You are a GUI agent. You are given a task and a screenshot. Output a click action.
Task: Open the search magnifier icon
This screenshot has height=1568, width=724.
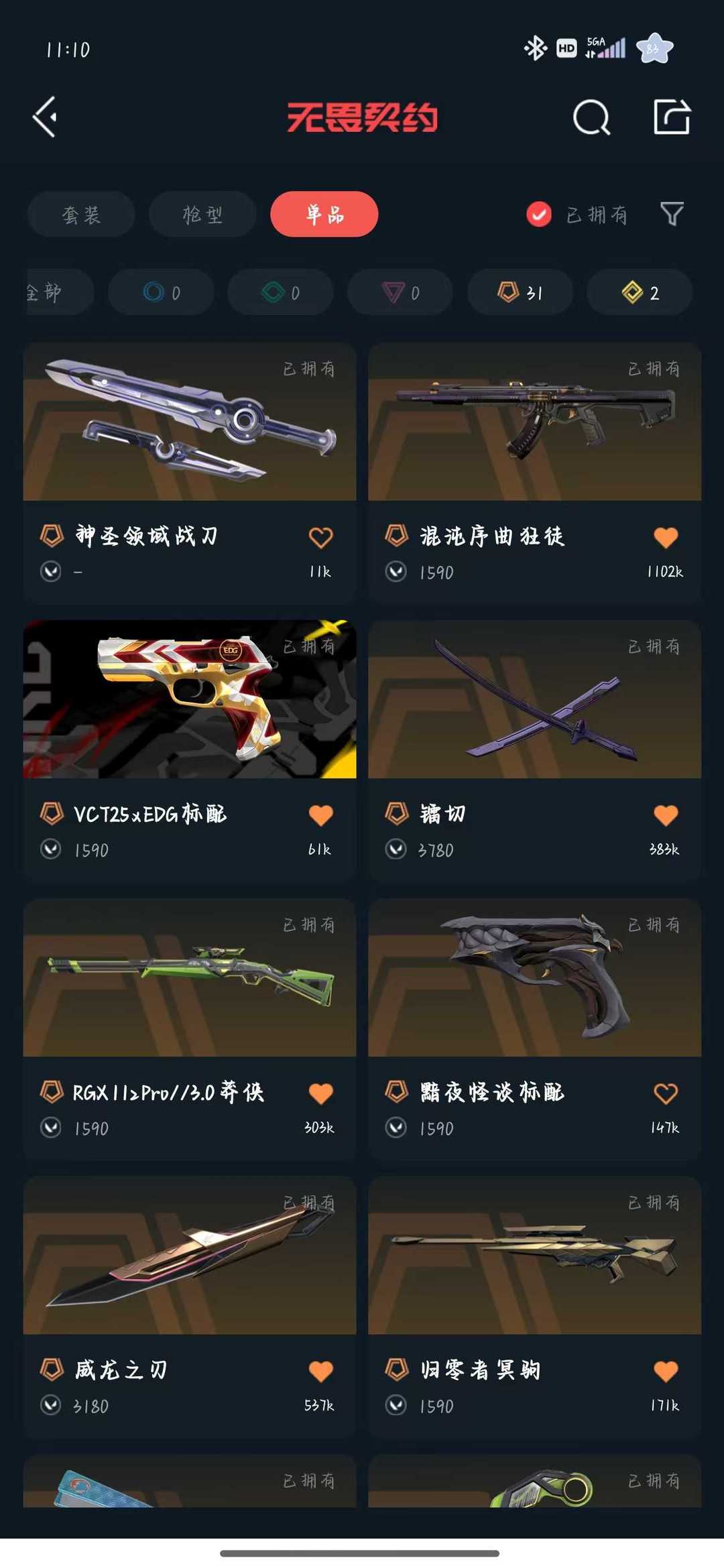[x=591, y=117]
